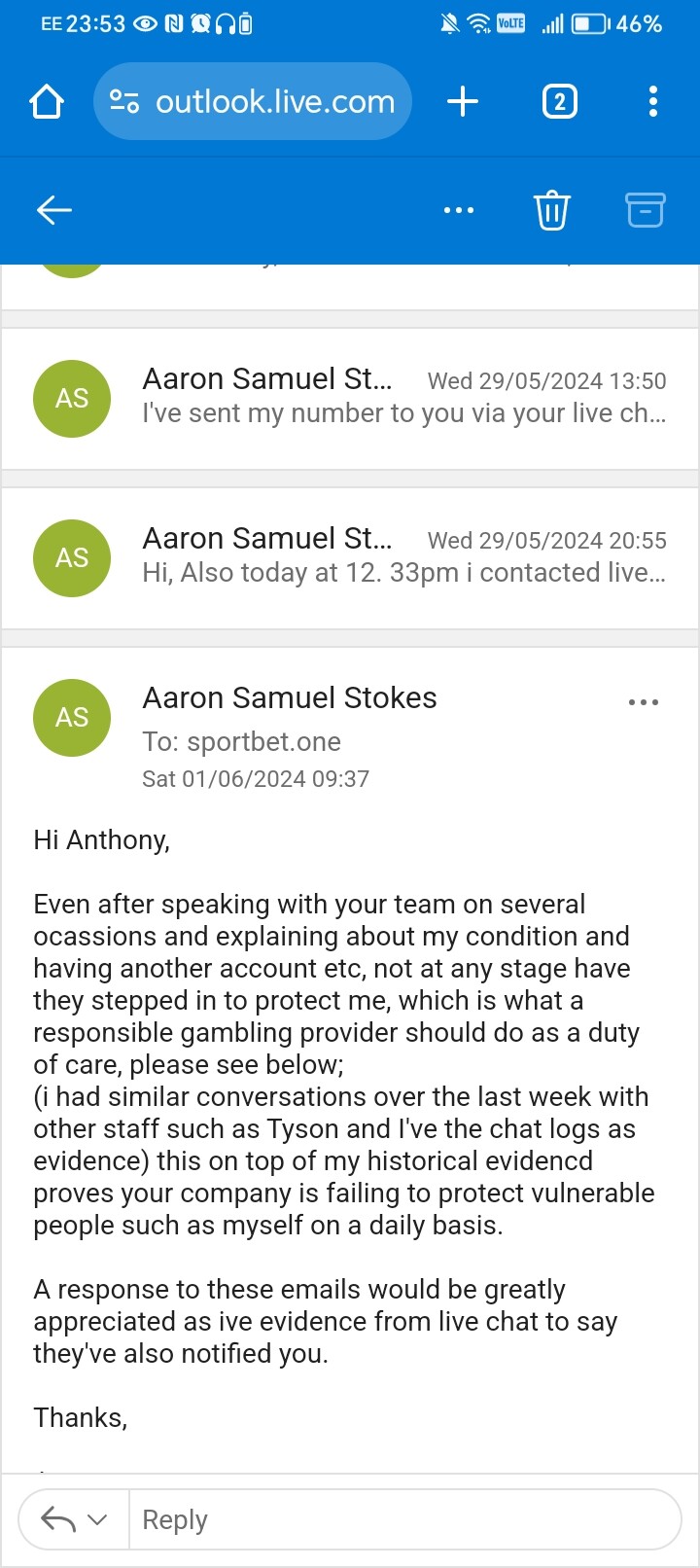700x1568 pixels.
Task: Tap the outlook.live.com address bar
Action: [x=253, y=101]
